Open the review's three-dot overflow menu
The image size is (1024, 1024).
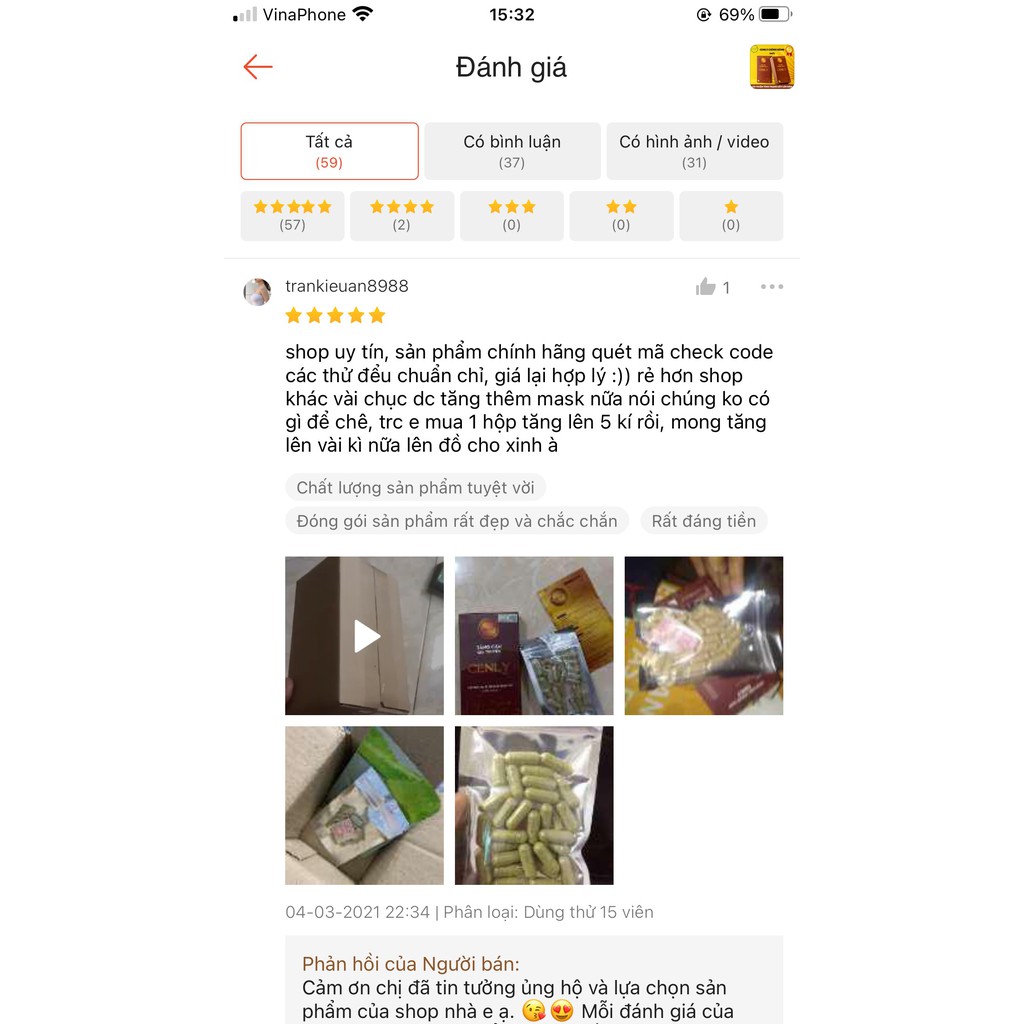click(x=772, y=287)
